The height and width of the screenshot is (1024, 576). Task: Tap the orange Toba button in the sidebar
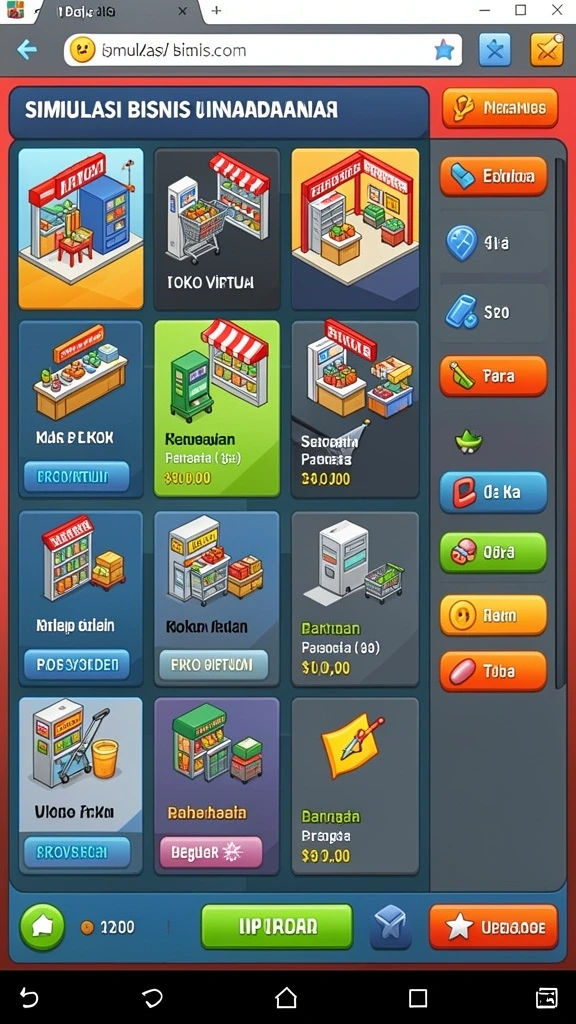click(493, 671)
